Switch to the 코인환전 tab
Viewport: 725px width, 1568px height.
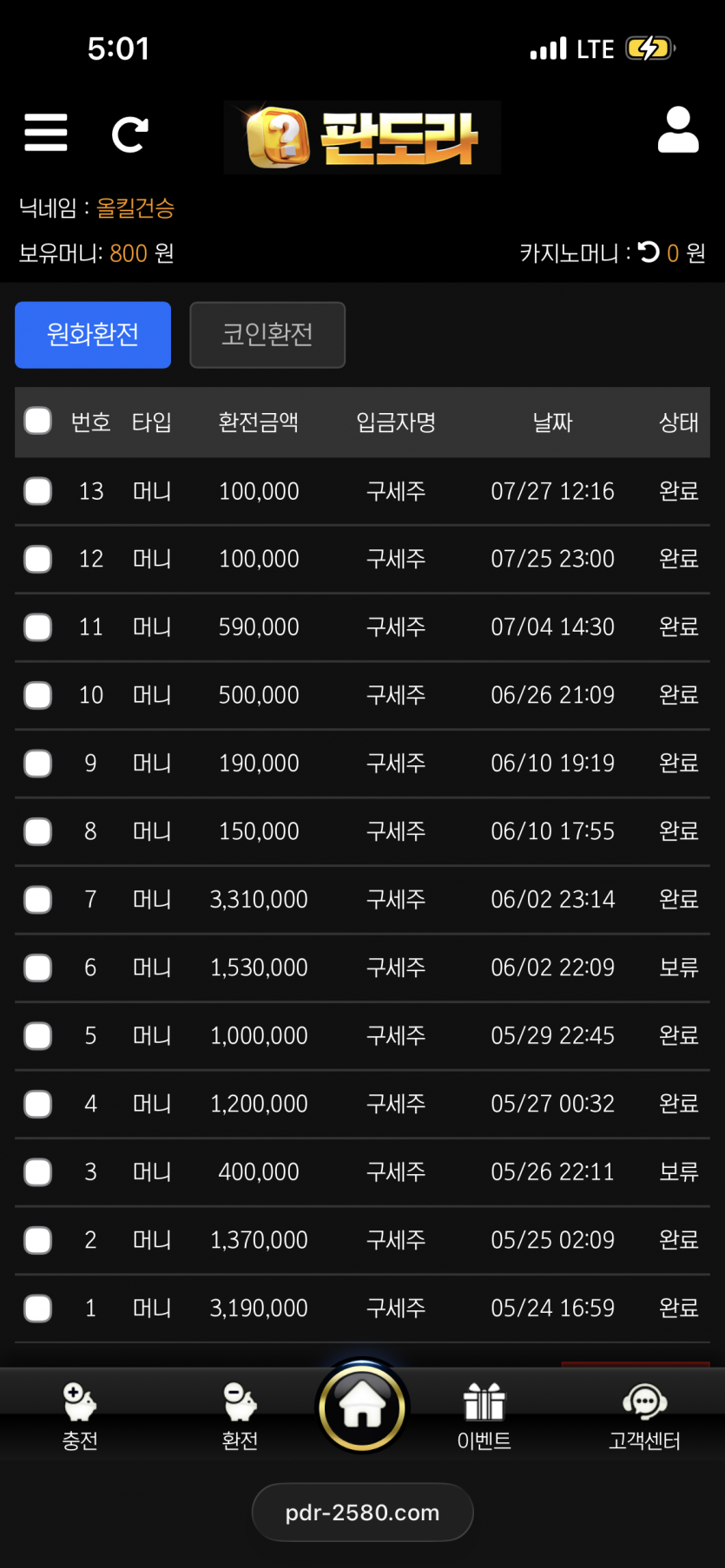click(x=267, y=335)
